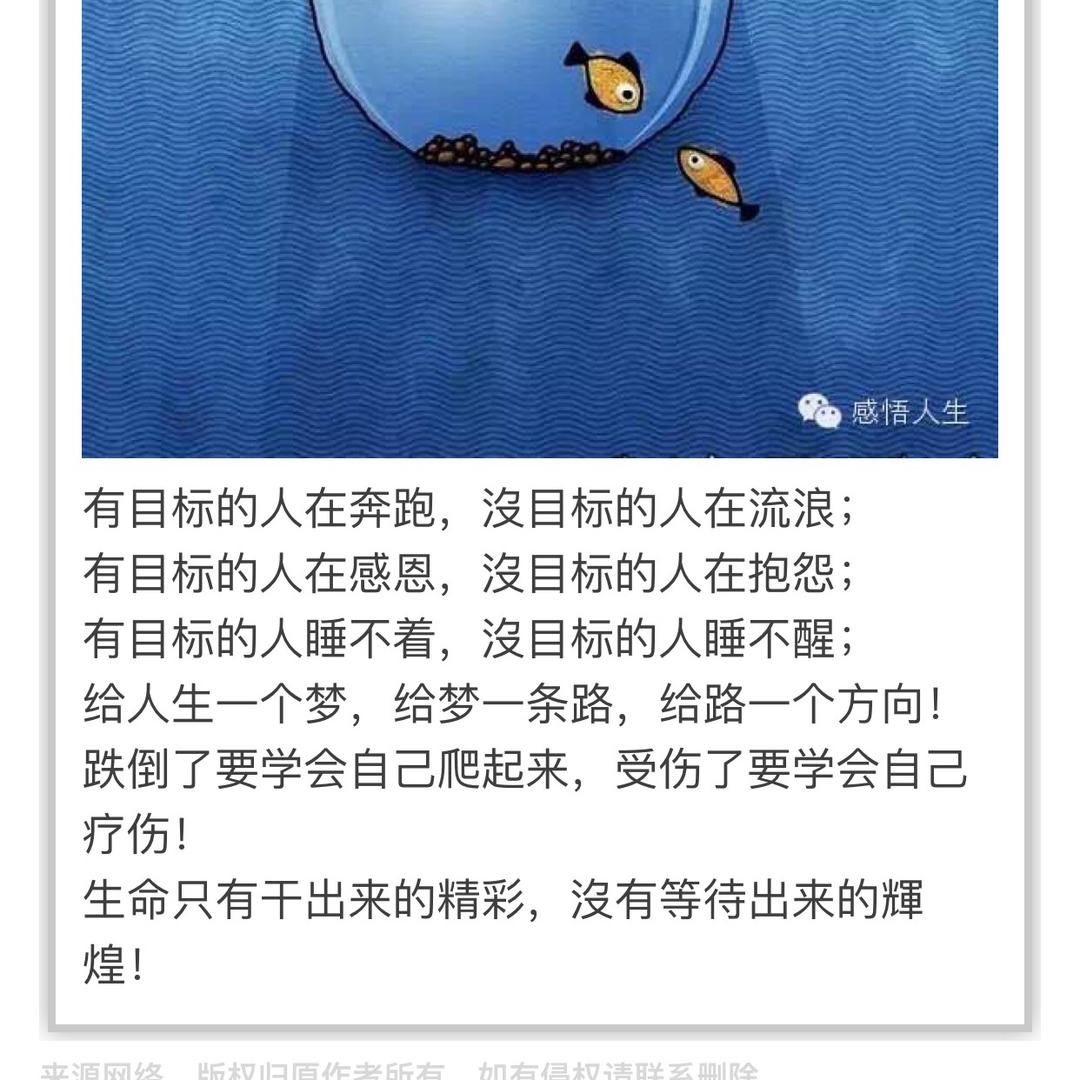
Task: Open the fish bowl illustration in the article
Action: [540, 228]
